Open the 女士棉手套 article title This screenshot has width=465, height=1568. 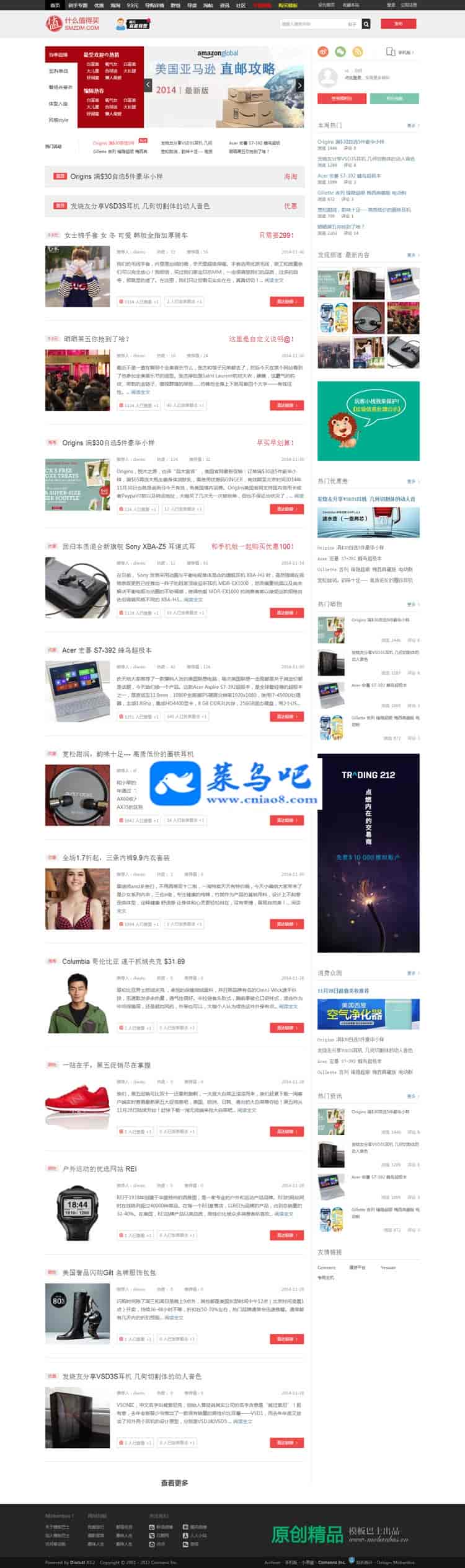(x=126, y=235)
